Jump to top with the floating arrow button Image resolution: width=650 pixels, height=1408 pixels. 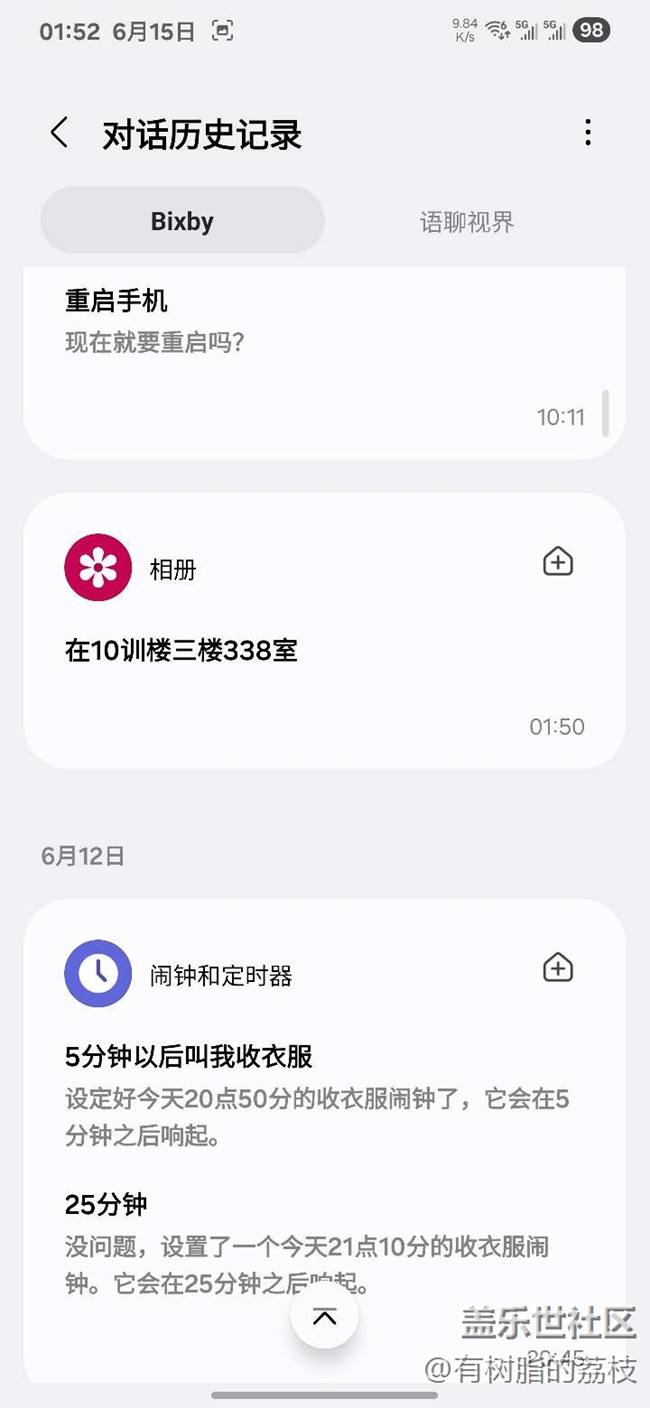tap(324, 1316)
